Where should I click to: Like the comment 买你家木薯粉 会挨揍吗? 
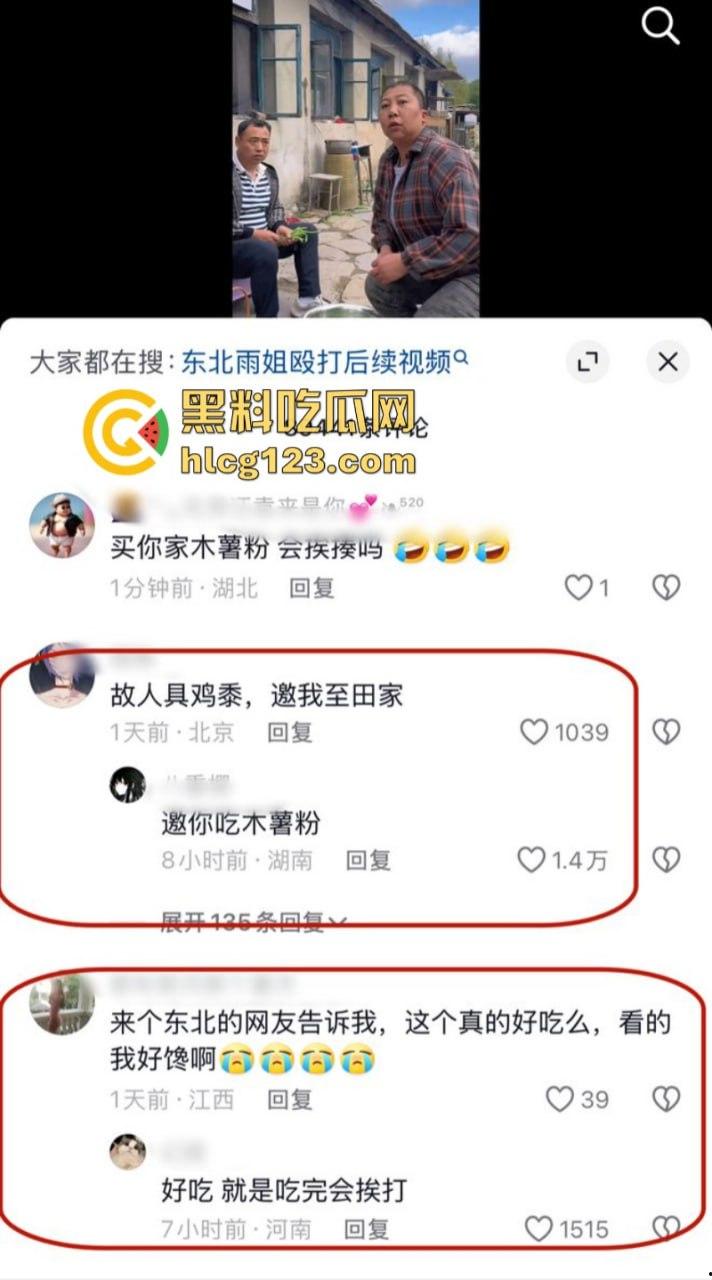pyautogui.click(x=578, y=587)
